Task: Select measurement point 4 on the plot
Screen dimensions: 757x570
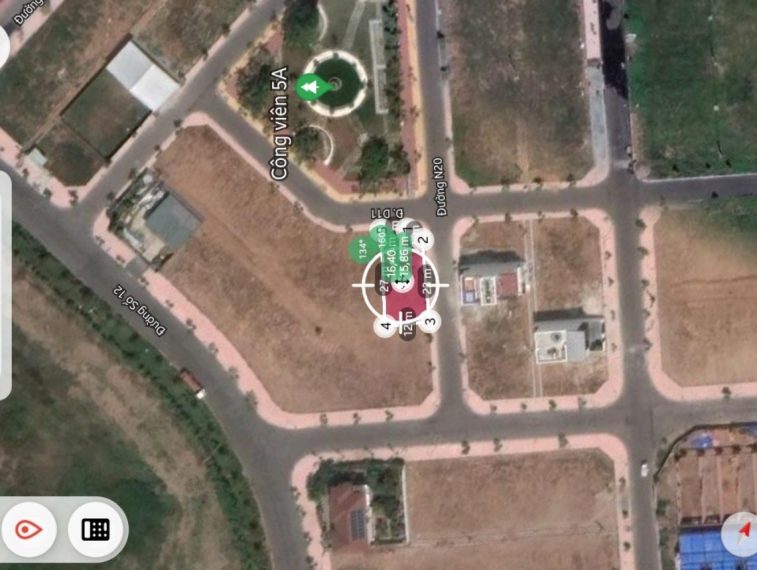Action: tap(386, 325)
